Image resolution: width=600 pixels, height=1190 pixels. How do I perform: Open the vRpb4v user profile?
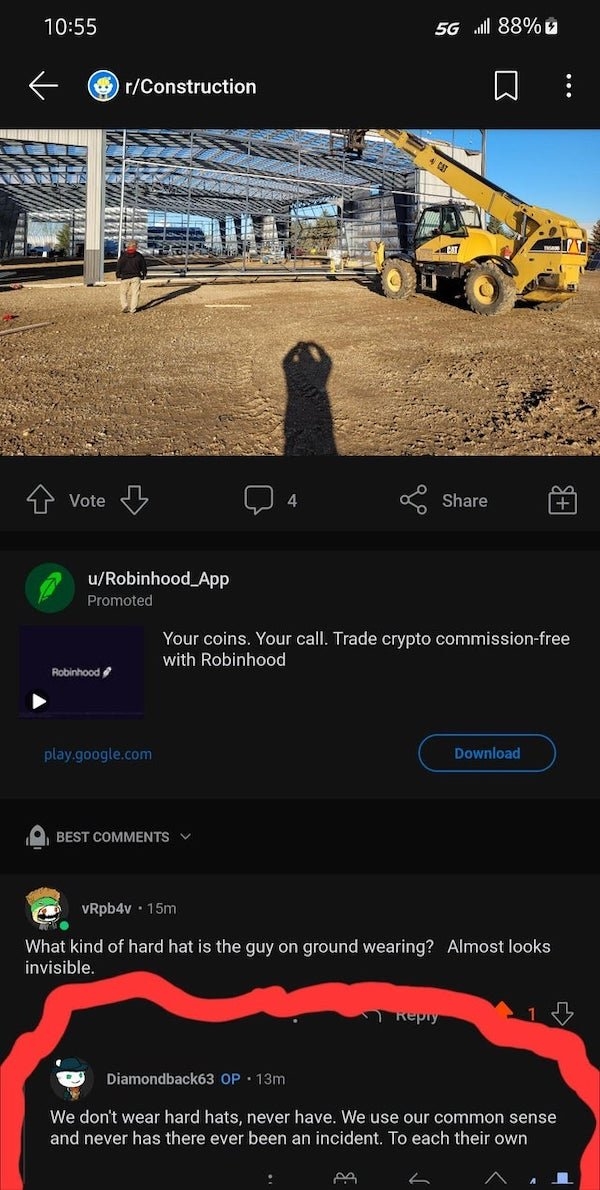pos(104,908)
